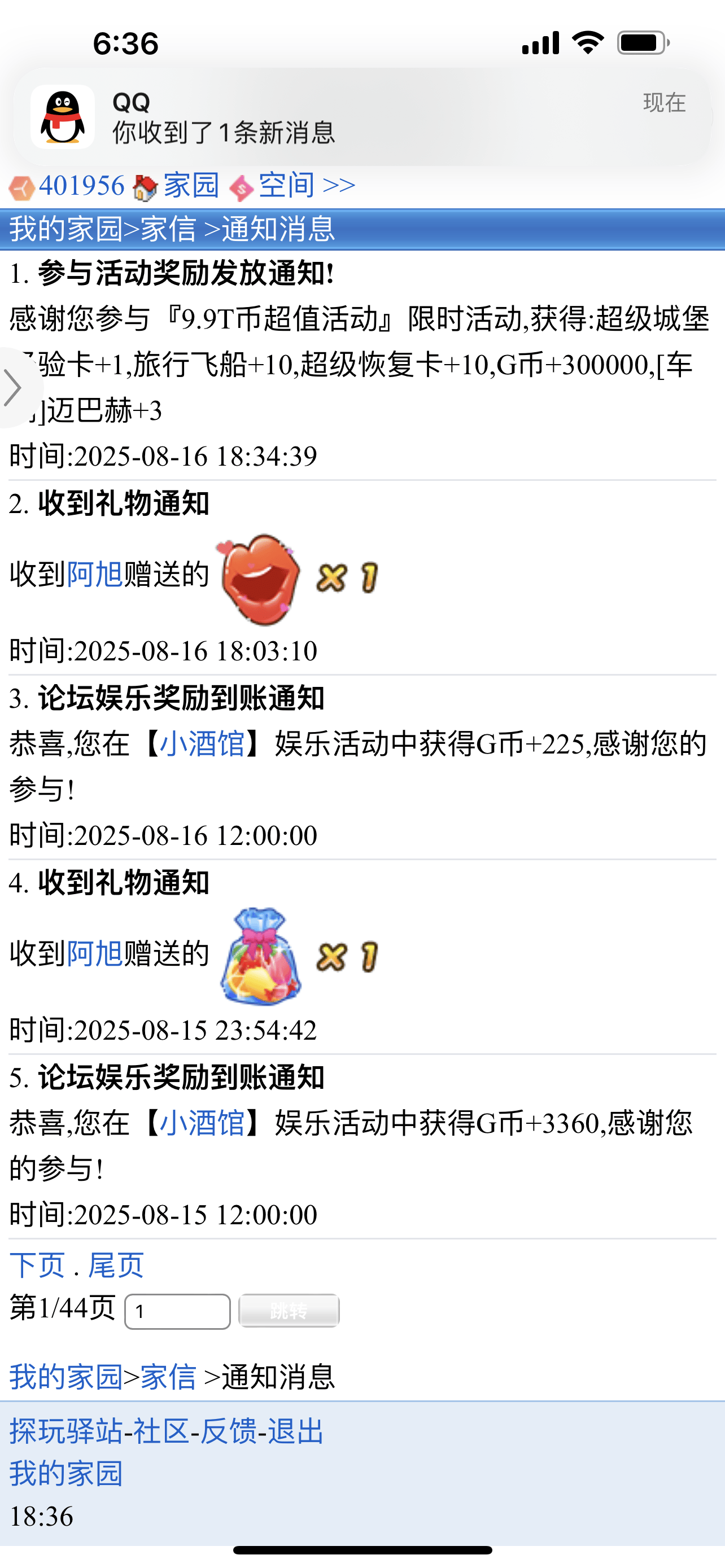Open 阿旭's profile in notification 2
Screen dimensions: 725x1568
(94, 575)
